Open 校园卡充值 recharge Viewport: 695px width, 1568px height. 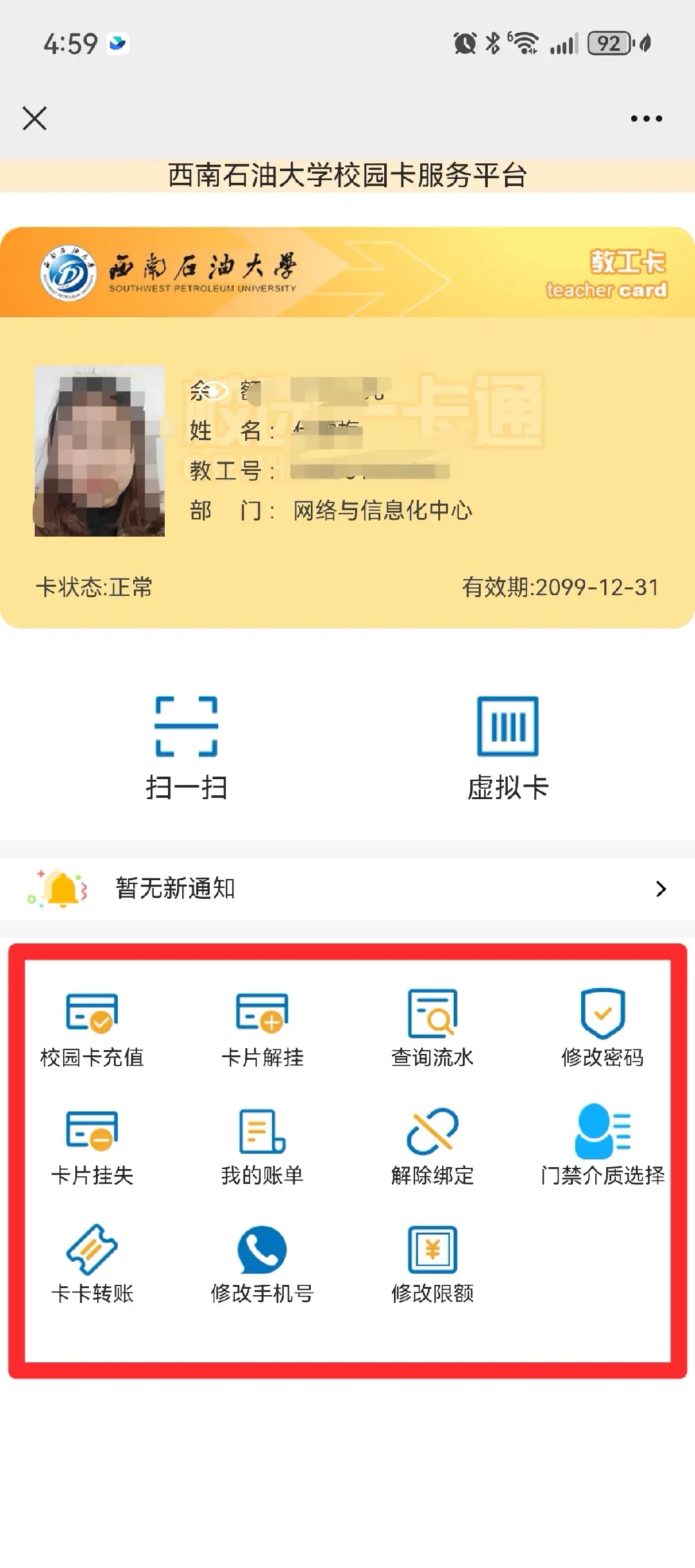(x=92, y=1028)
